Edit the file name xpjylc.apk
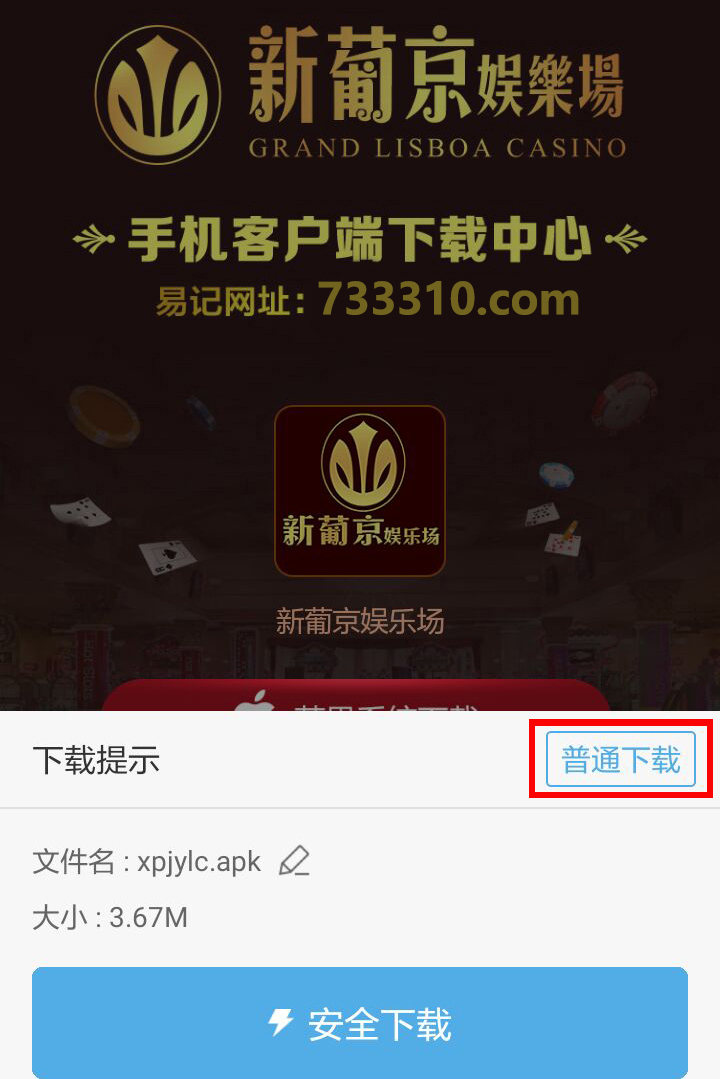Image resolution: width=720 pixels, height=1079 pixels. 294,861
